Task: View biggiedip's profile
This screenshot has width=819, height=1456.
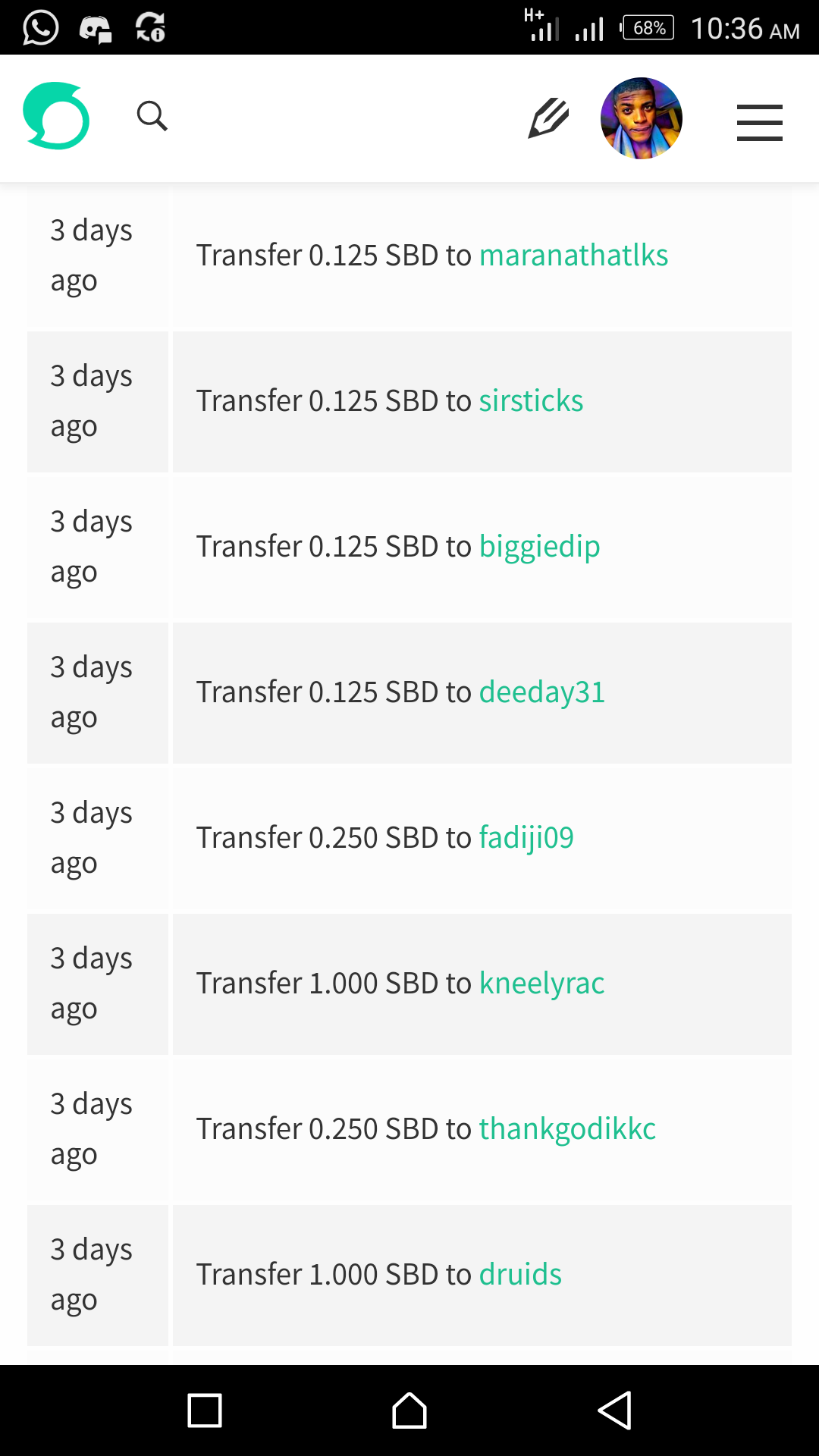Action: click(539, 547)
